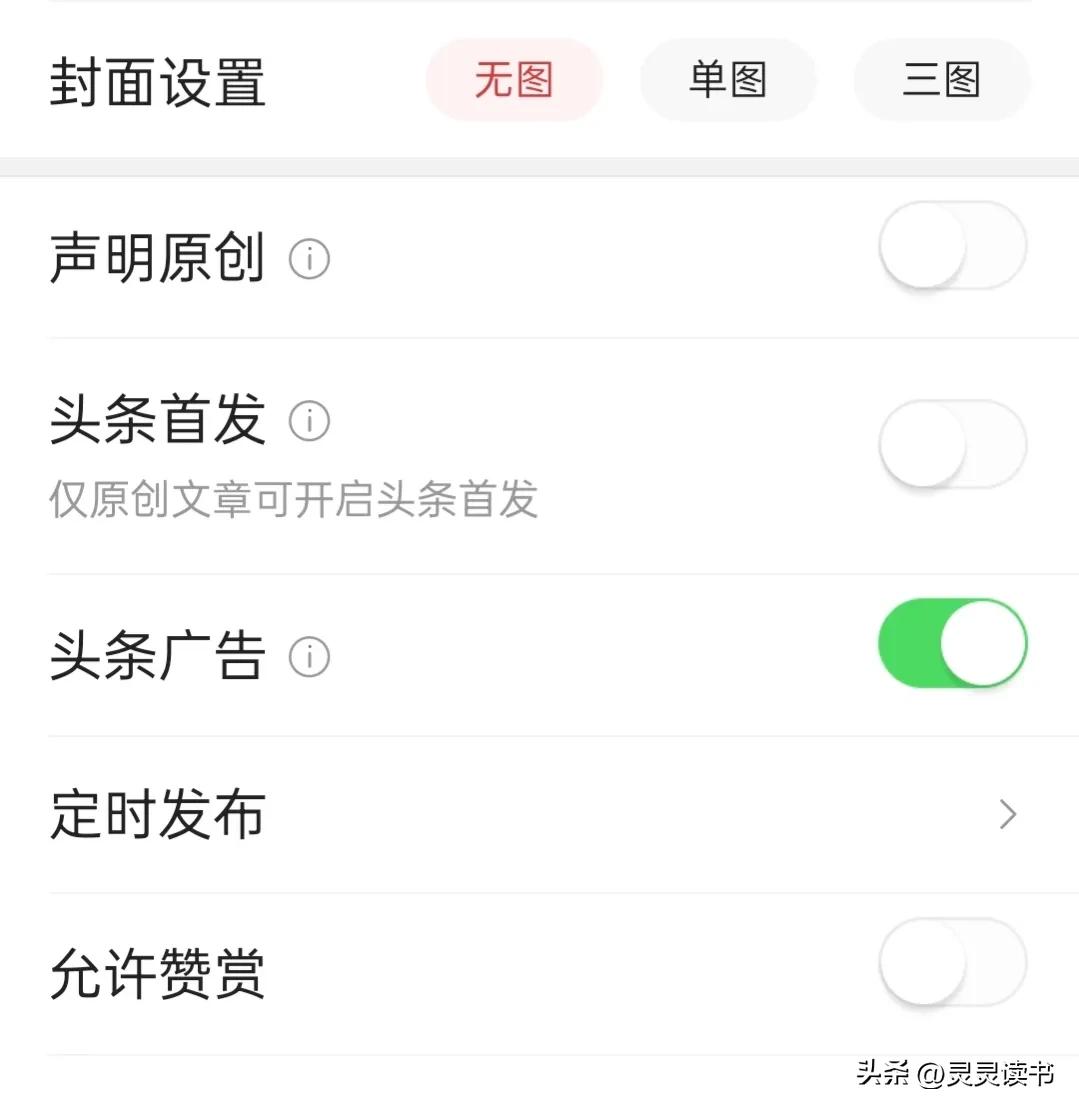Viewport: 1079px width, 1111px height.
Task: Click the 仅原创文章可开启头条首发 hint text
Action: point(292,501)
